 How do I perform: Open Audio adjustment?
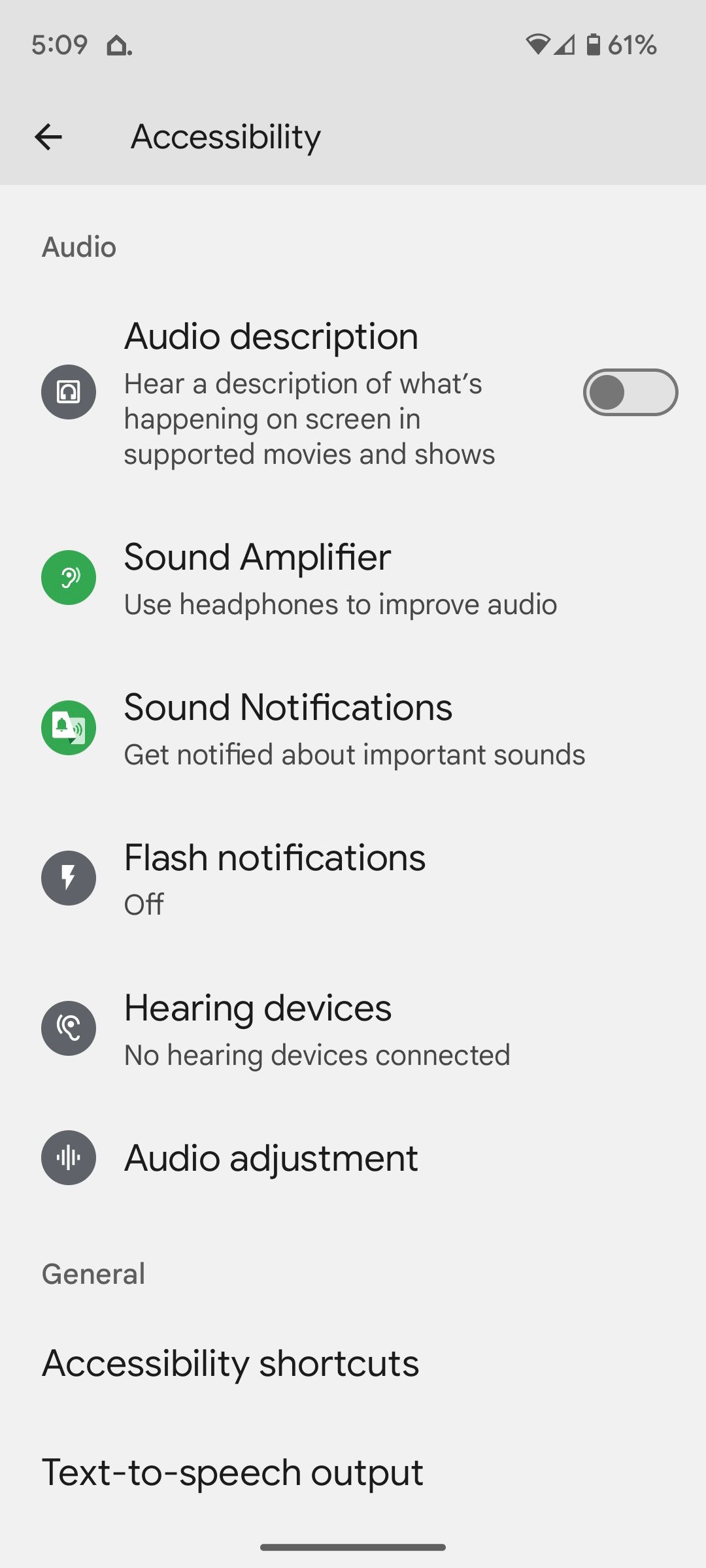[271, 1158]
